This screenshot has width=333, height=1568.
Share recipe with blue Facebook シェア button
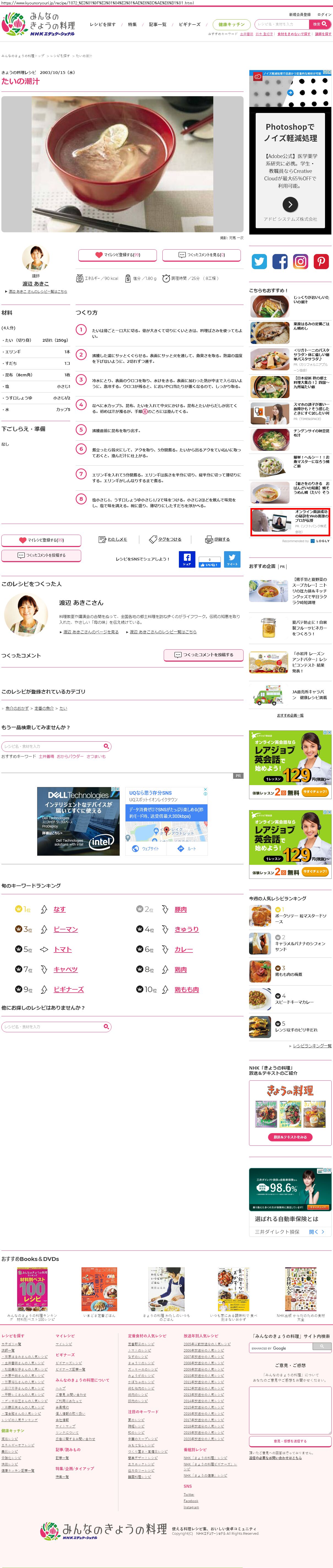[187, 559]
